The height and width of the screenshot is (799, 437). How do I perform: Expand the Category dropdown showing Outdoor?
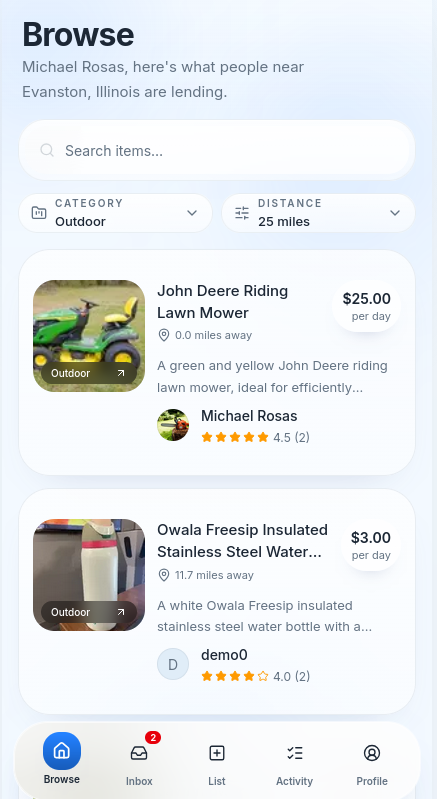tap(115, 213)
